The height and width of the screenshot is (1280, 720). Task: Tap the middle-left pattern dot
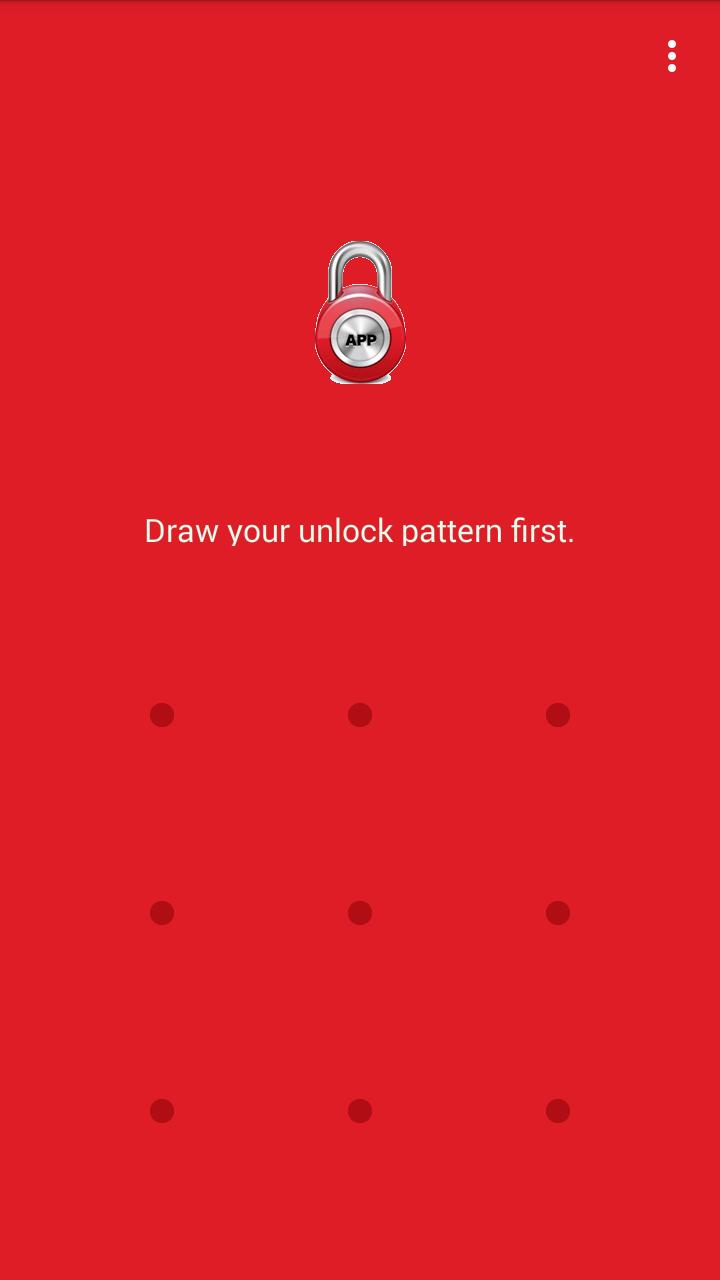[x=162, y=913]
